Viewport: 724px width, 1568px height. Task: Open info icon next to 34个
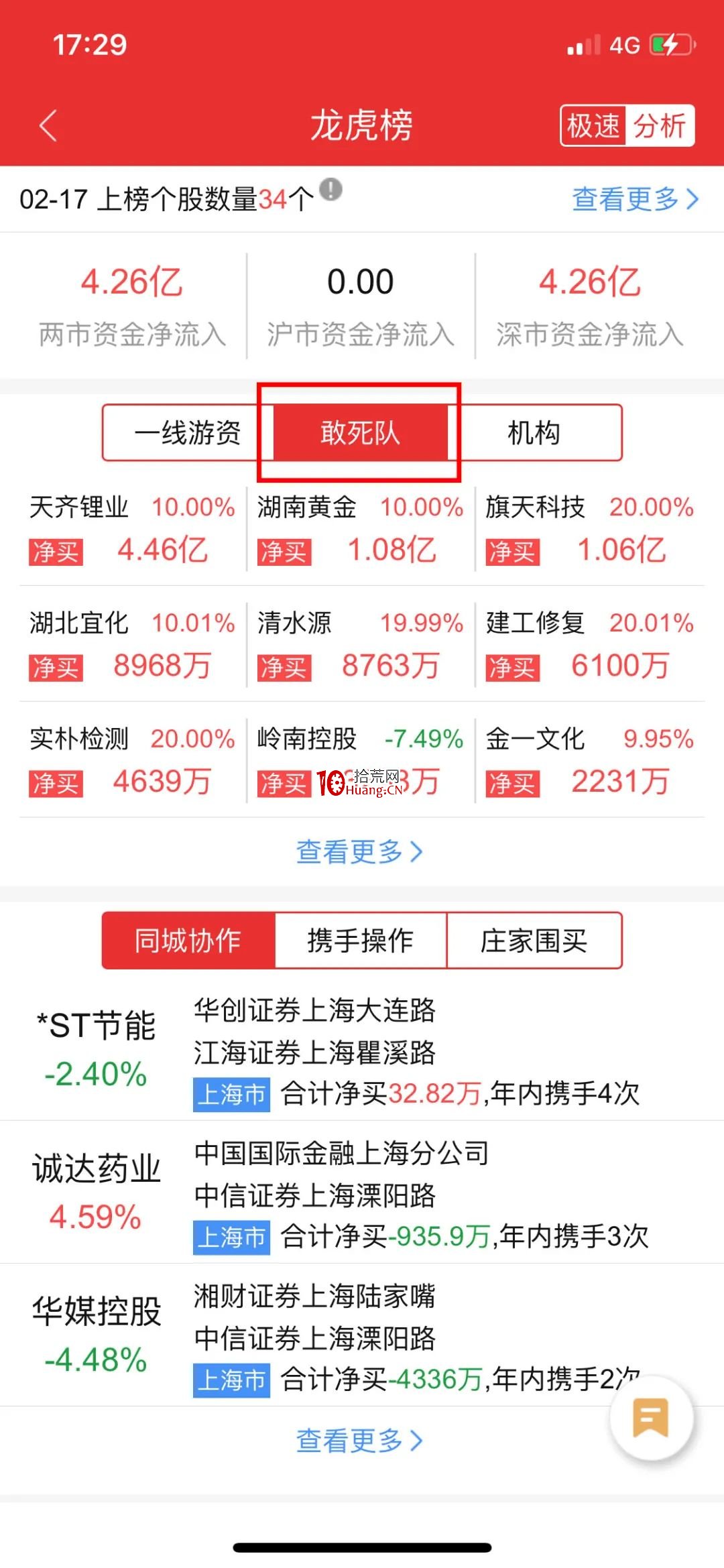[330, 190]
